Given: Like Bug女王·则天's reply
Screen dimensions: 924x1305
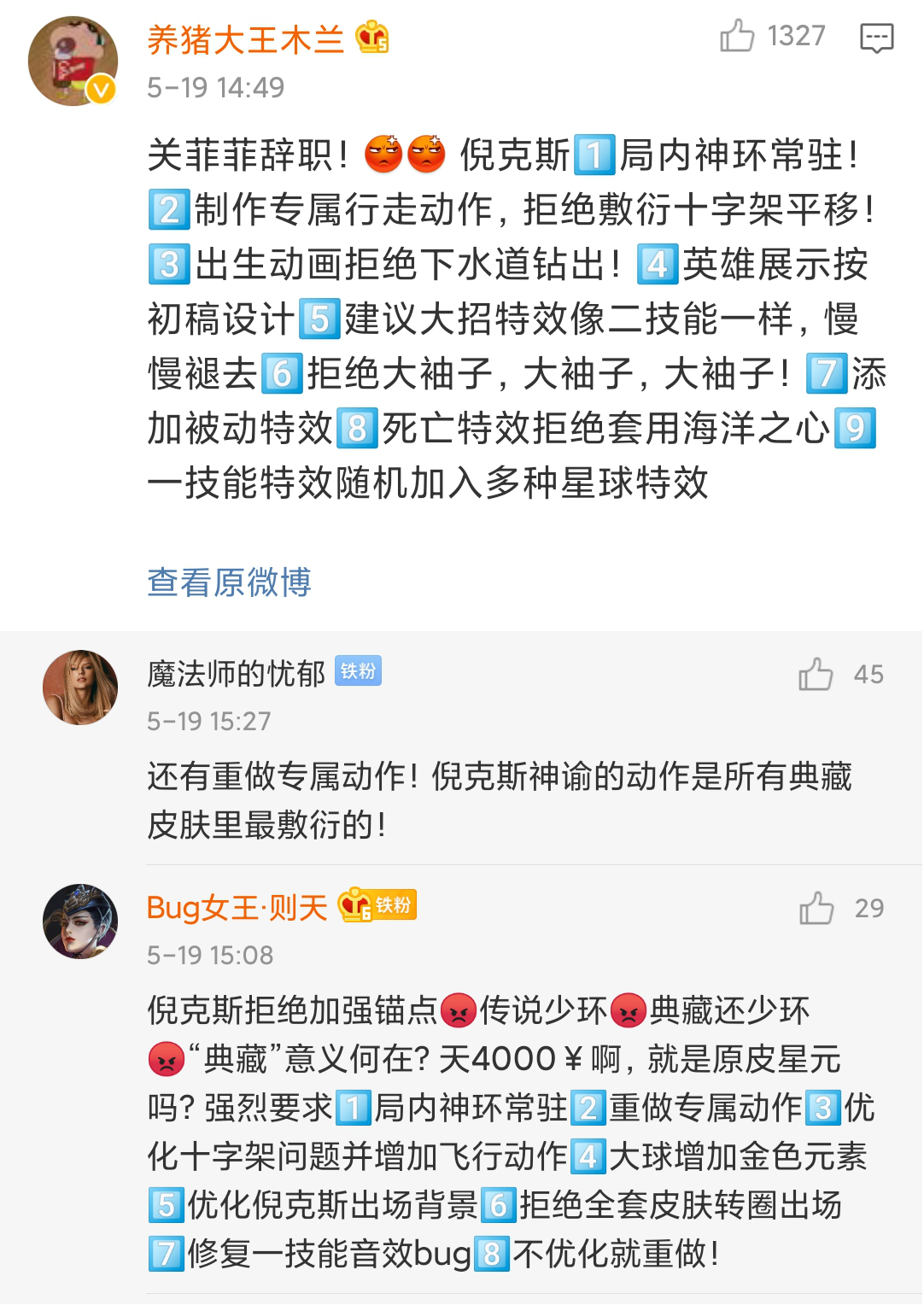Looking at the screenshot, I should click(x=816, y=908).
